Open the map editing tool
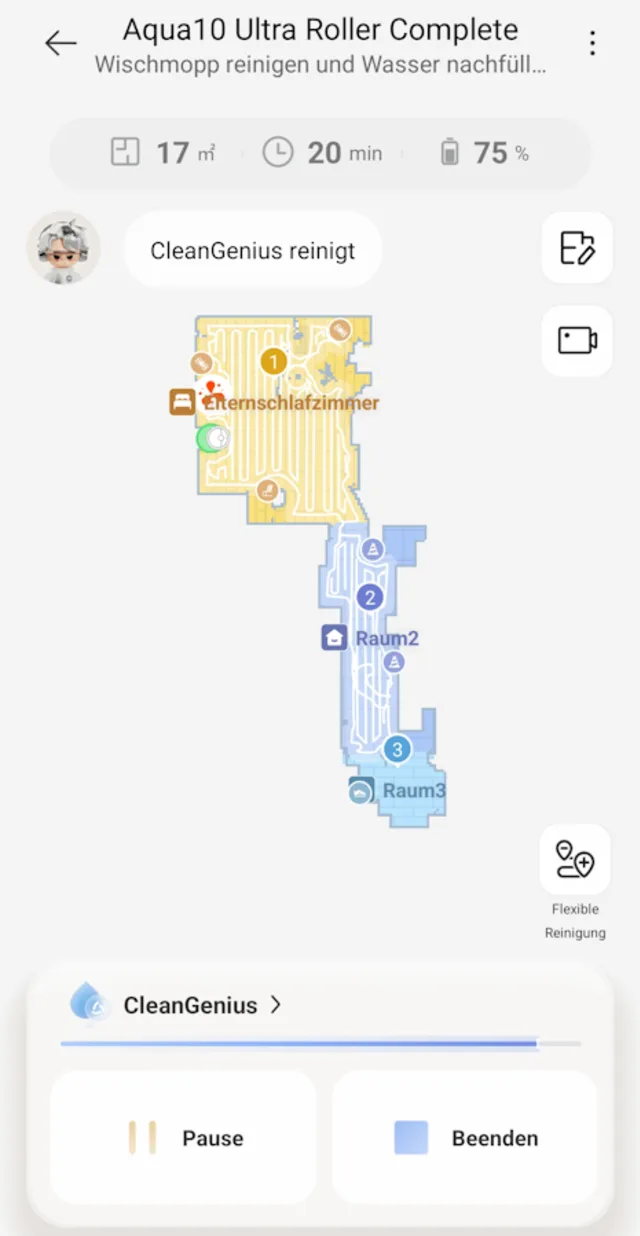This screenshot has height=1236, width=640. [577, 247]
